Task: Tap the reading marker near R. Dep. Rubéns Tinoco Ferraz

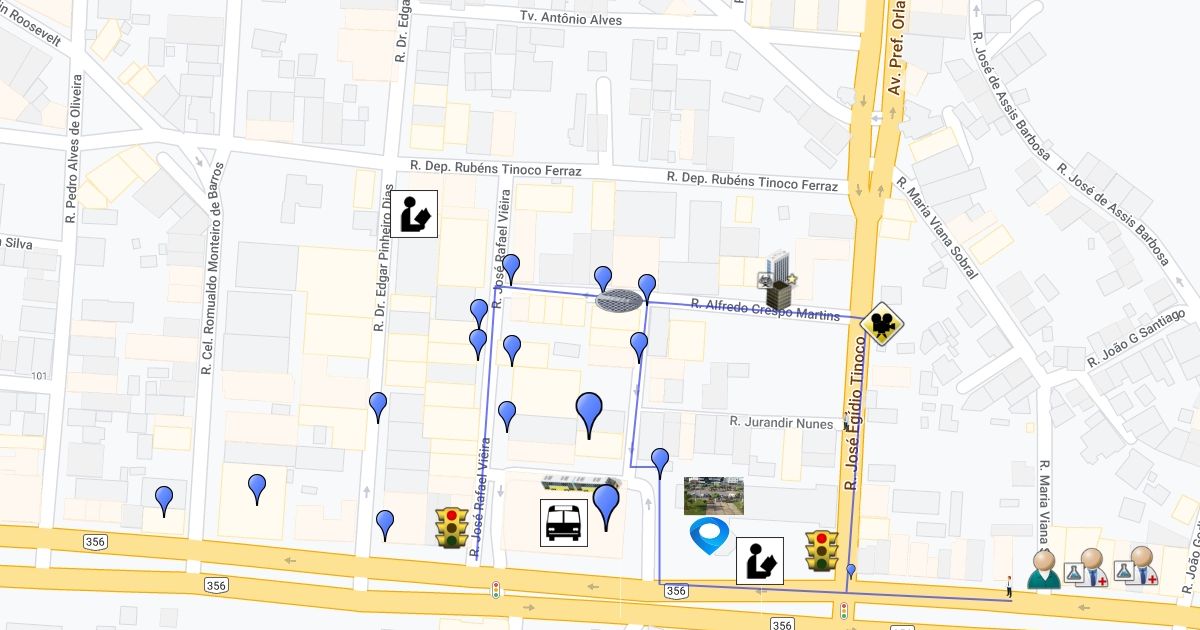Action: pos(414,214)
